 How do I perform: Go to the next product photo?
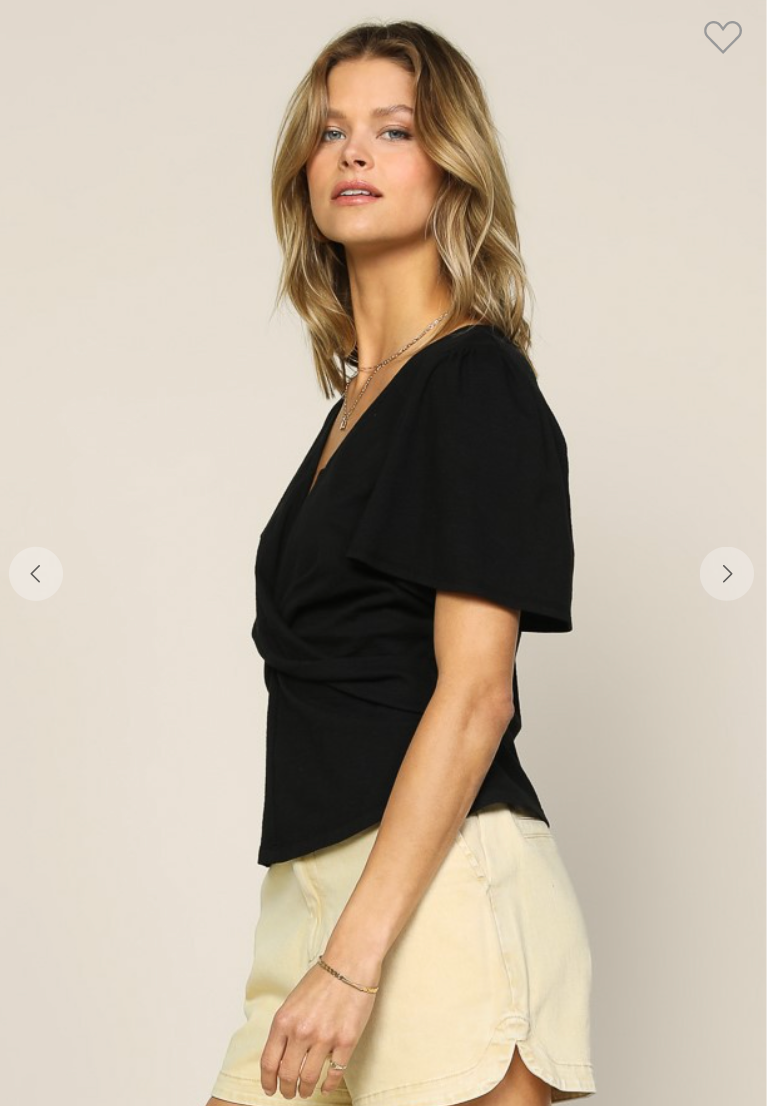727,574
